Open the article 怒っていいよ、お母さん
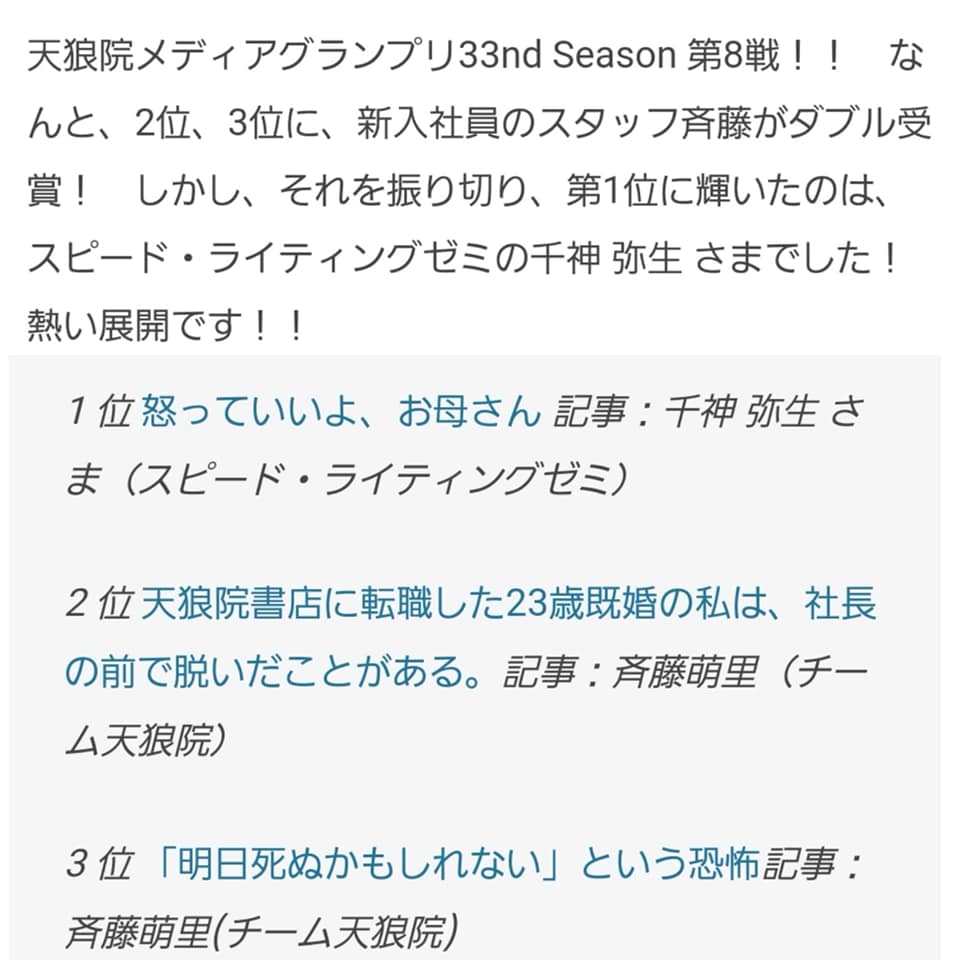Viewport: 960px width, 960px height. click(341, 413)
